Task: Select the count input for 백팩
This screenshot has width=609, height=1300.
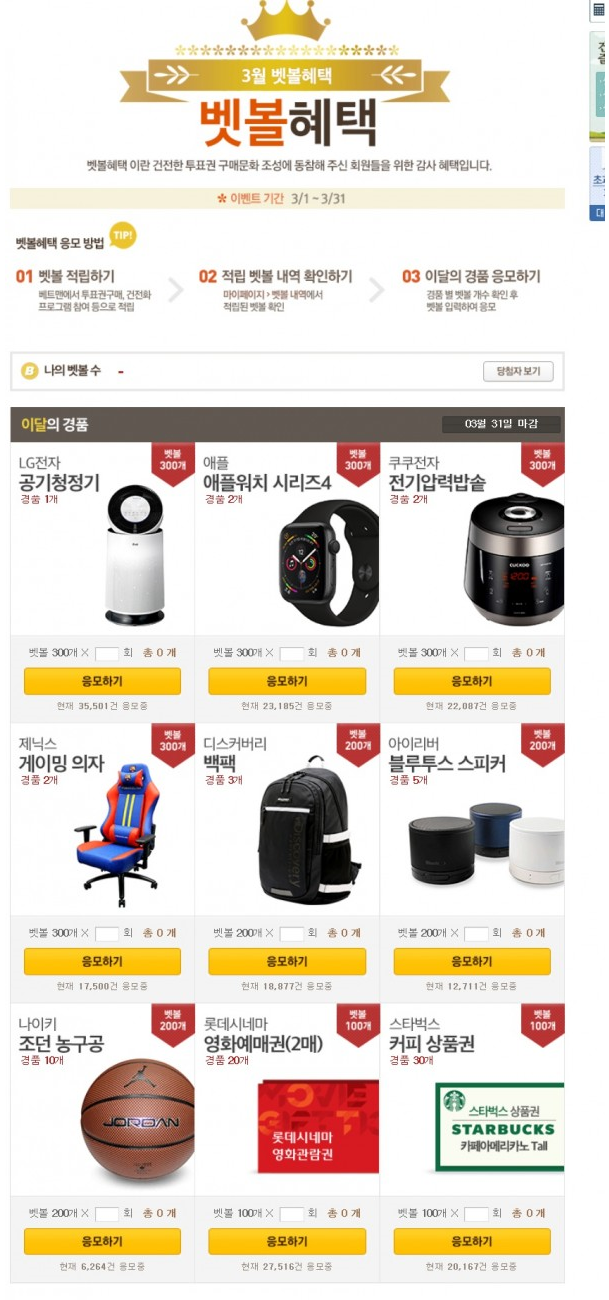Action: pyautogui.click(x=292, y=934)
